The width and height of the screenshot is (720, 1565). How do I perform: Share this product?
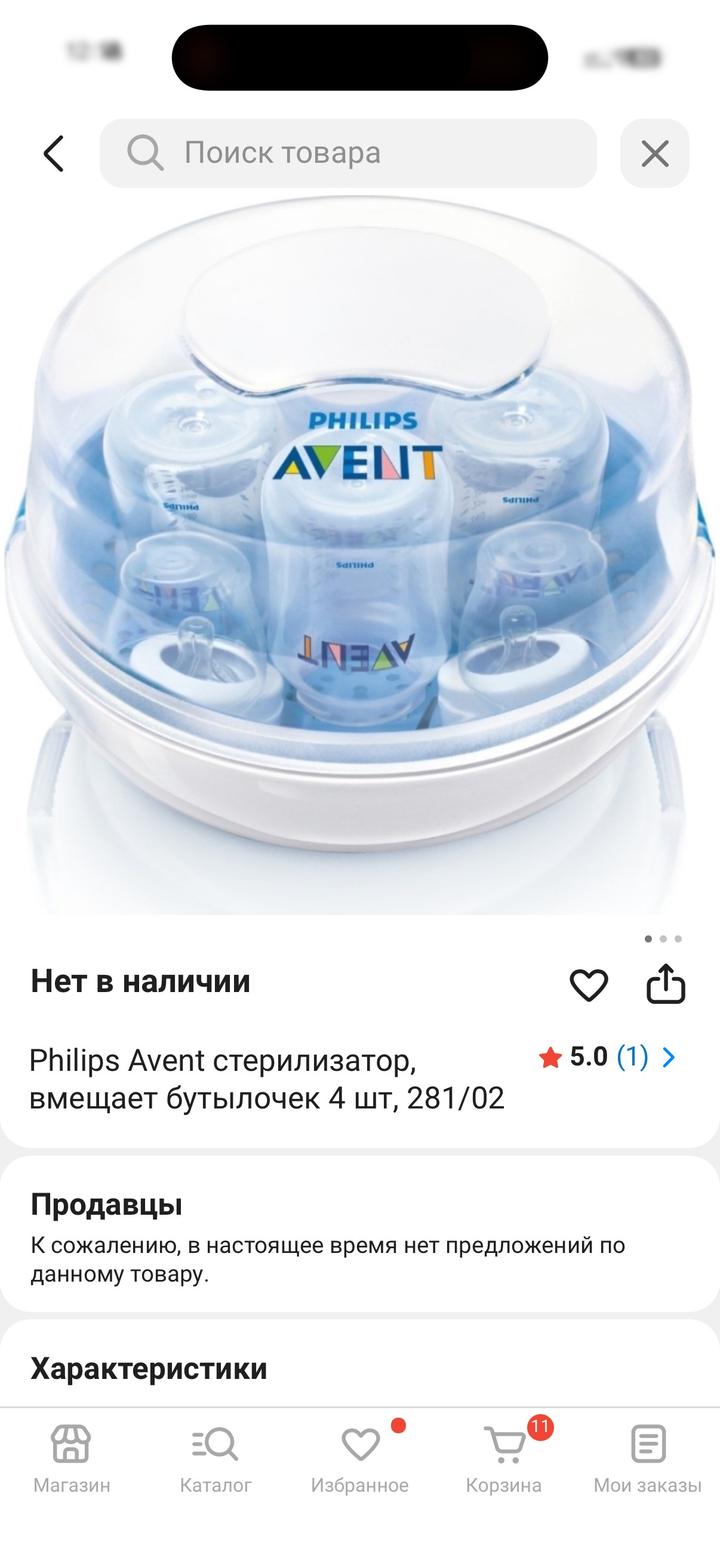coord(665,984)
